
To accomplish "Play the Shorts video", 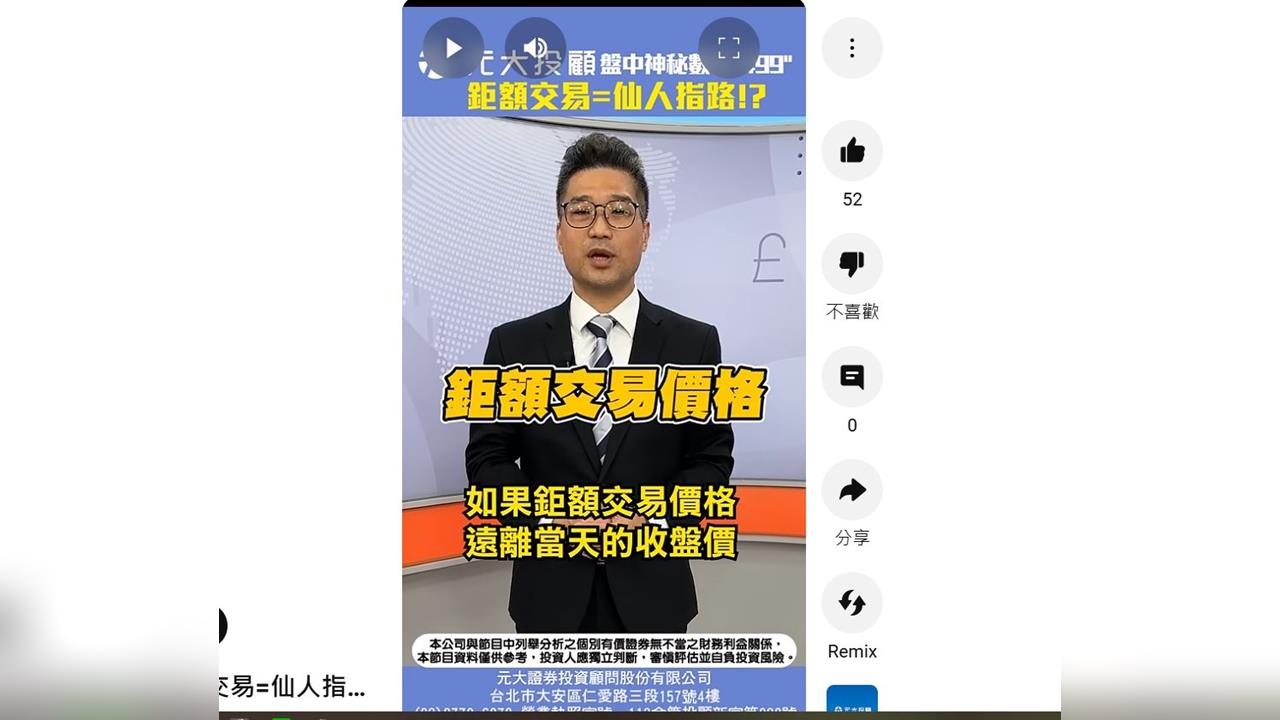I will click(453, 48).
